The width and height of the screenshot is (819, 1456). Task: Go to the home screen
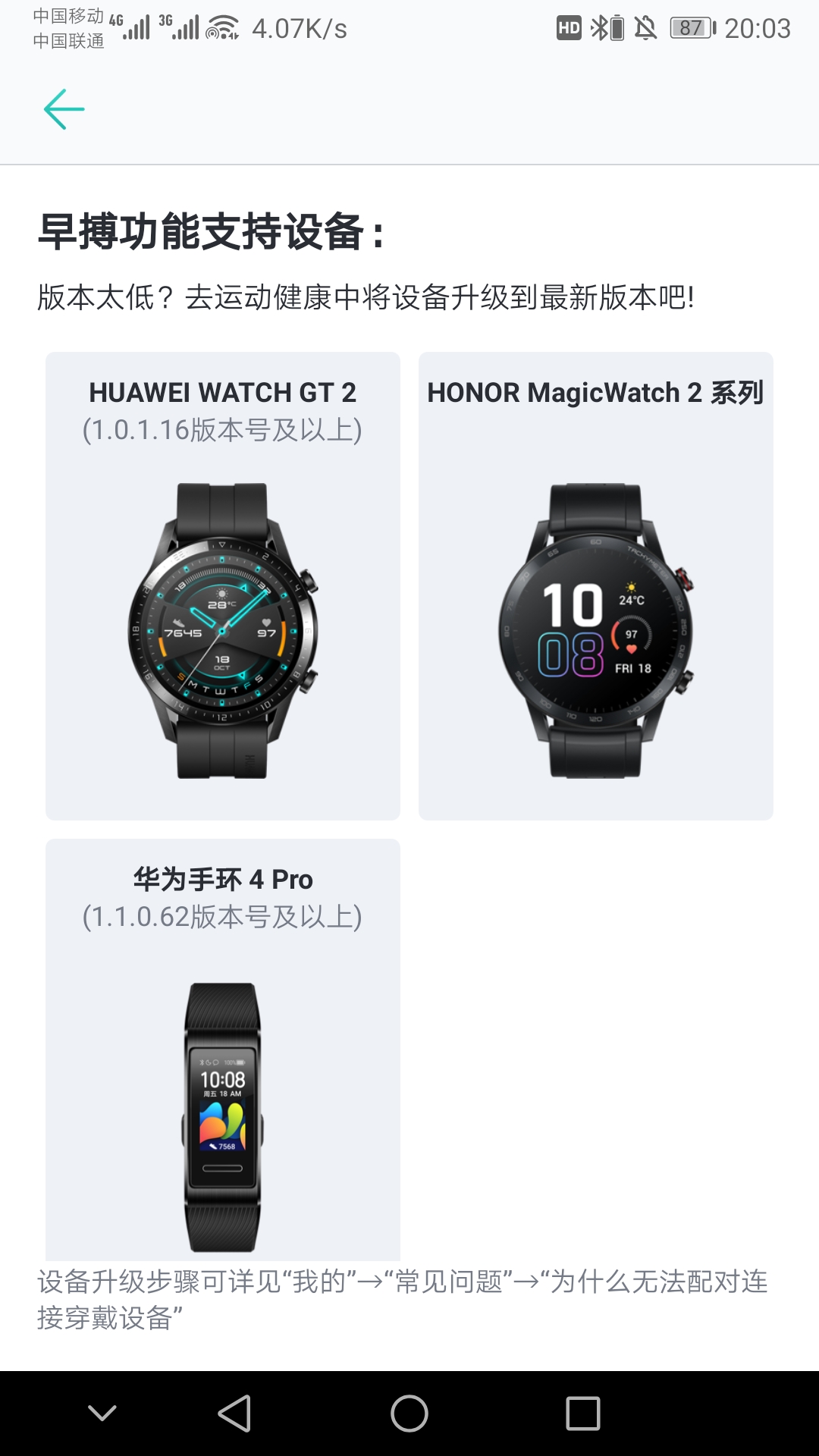click(409, 1414)
